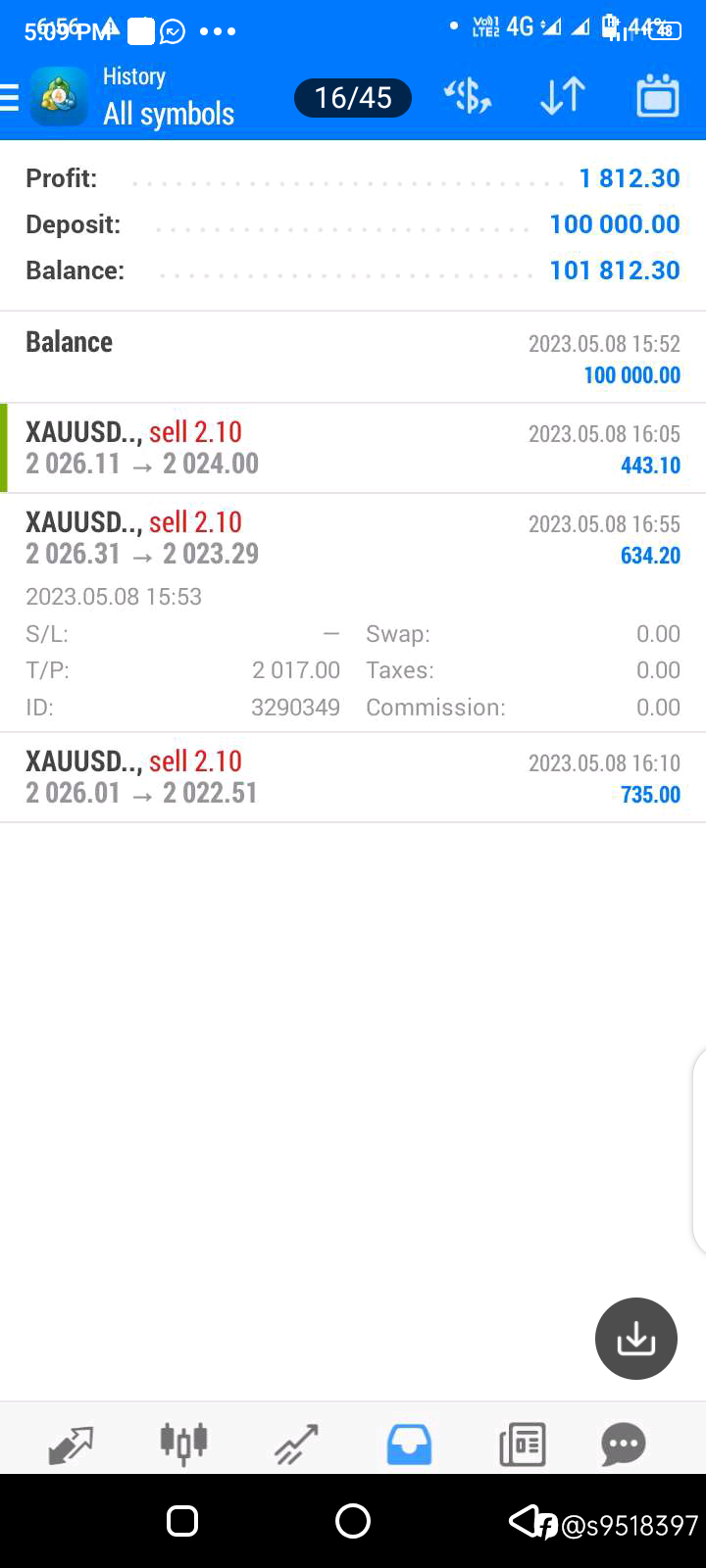Open the hamburger drawer menu
Image resolution: width=706 pixels, height=1568 pixels.
click(9, 98)
